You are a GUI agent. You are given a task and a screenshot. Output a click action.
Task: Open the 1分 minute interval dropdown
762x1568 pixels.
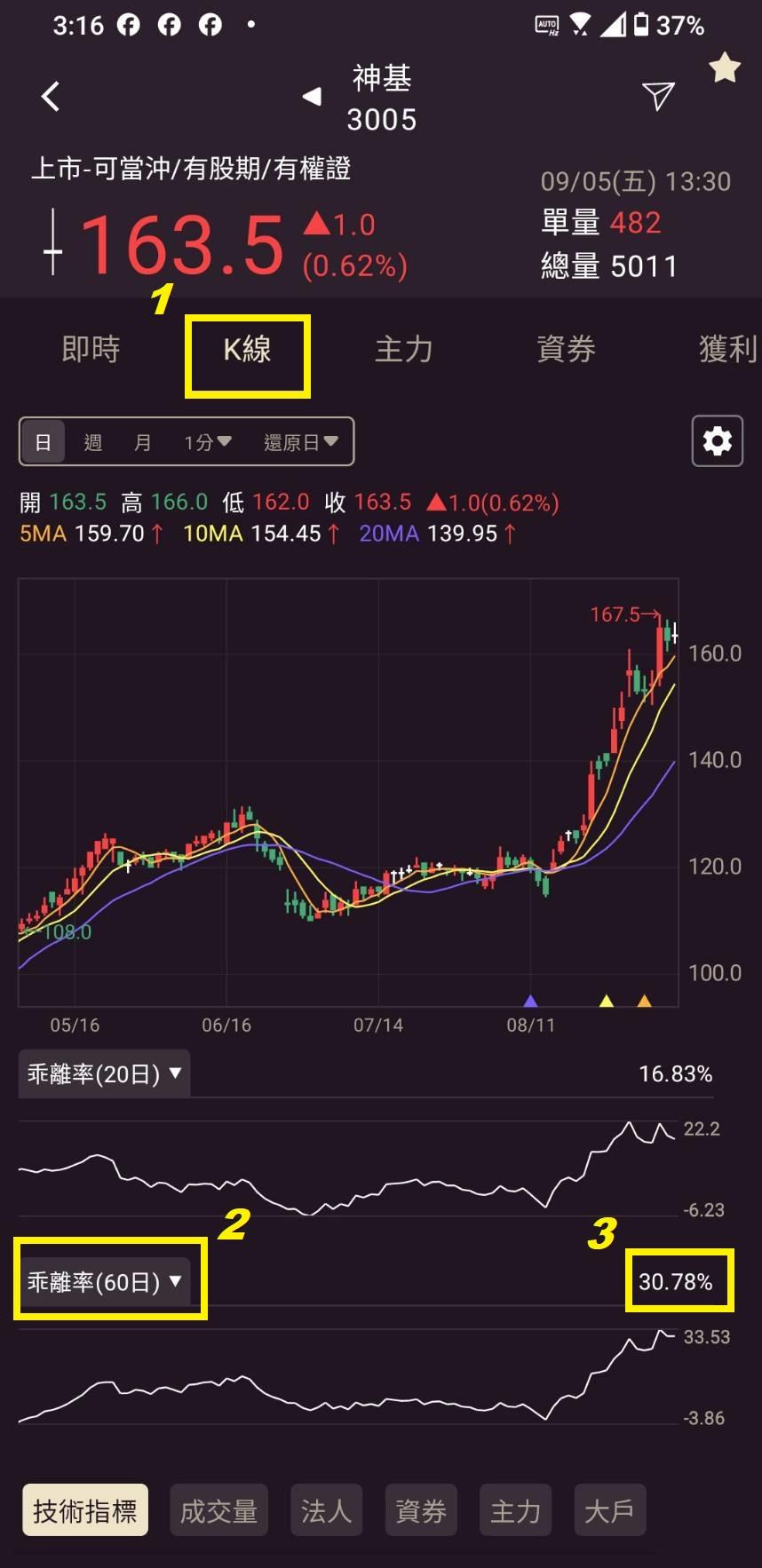coord(205,440)
